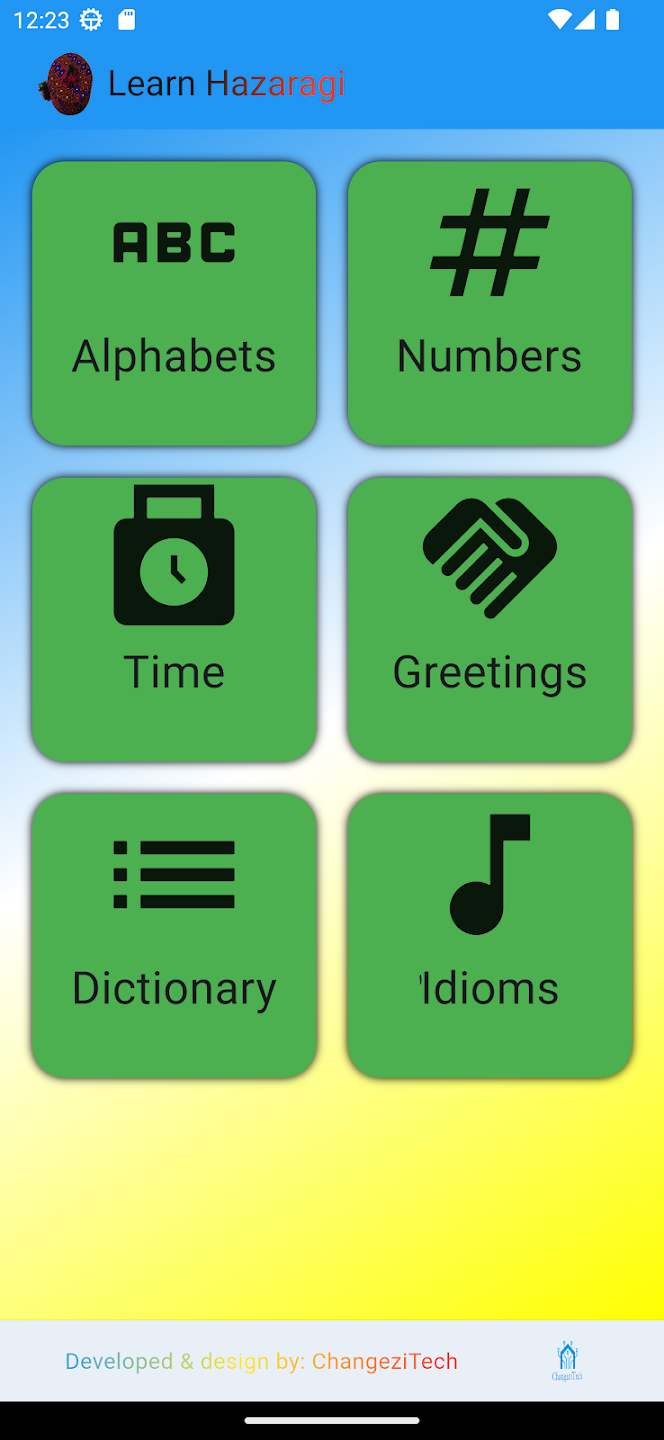Open the Dictionary tile
This screenshot has width=664, height=1440.
(174, 935)
